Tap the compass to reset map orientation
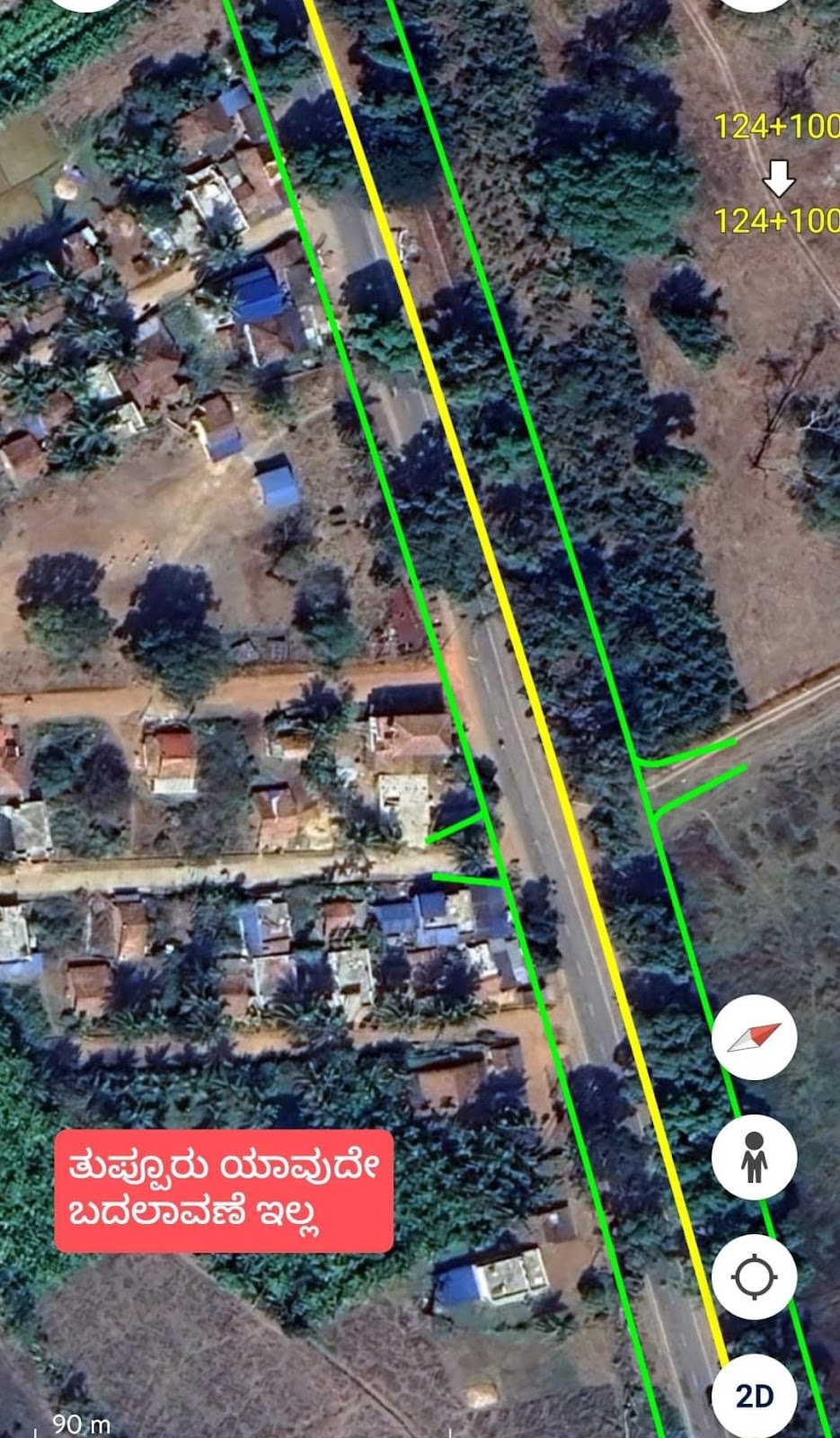This screenshot has width=840, height=1438. click(x=754, y=1037)
